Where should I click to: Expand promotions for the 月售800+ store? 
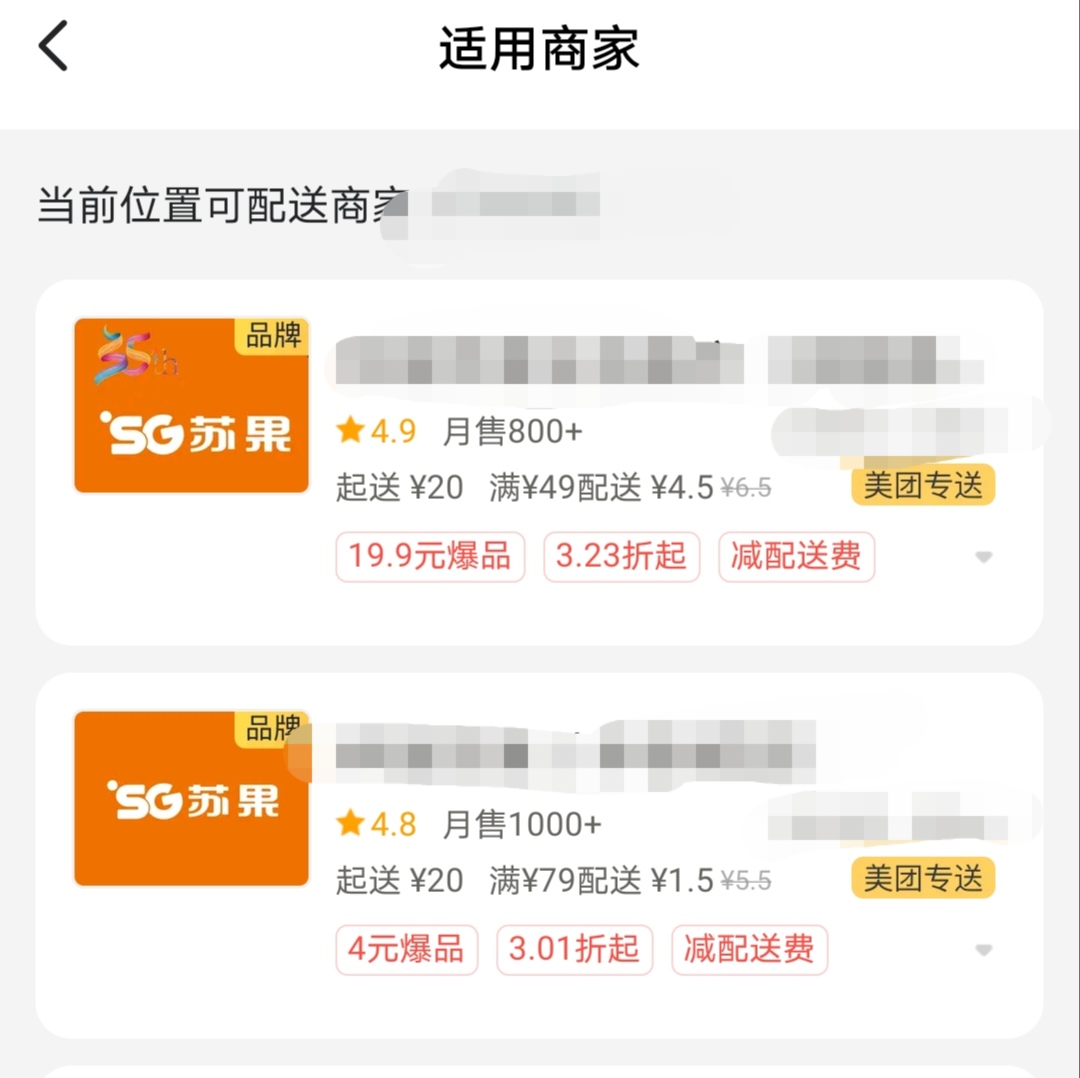tap(984, 557)
